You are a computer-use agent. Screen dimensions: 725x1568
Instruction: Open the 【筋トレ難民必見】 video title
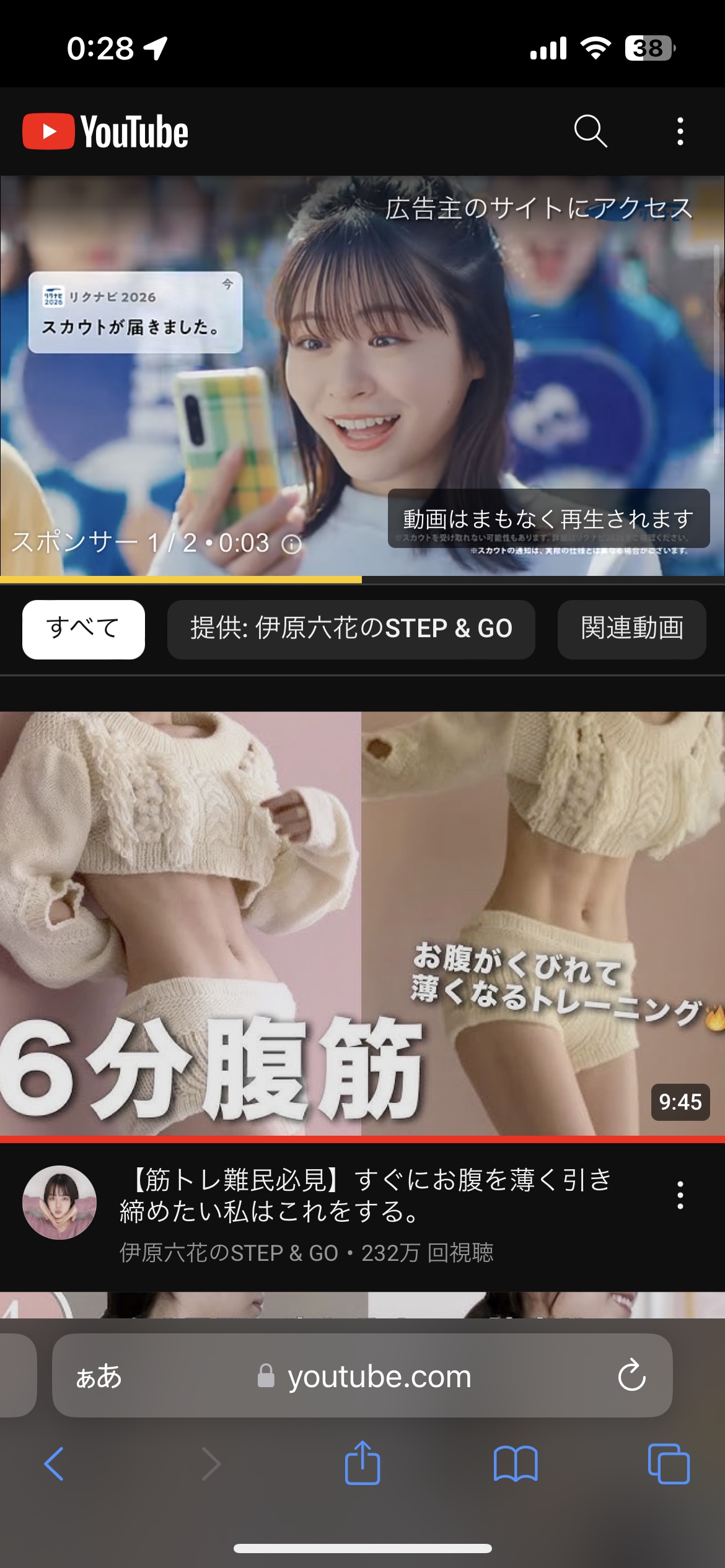[366, 1195]
